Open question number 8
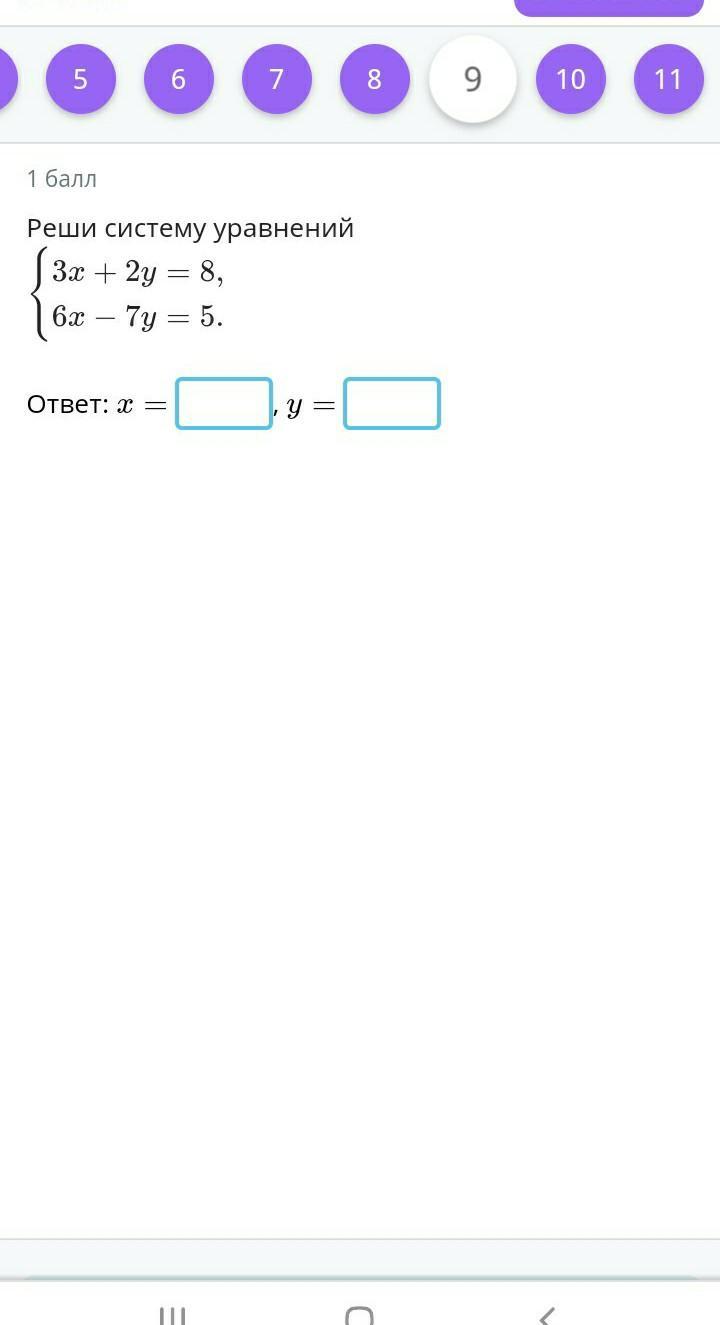The image size is (720, 1325). pos(374,79)
